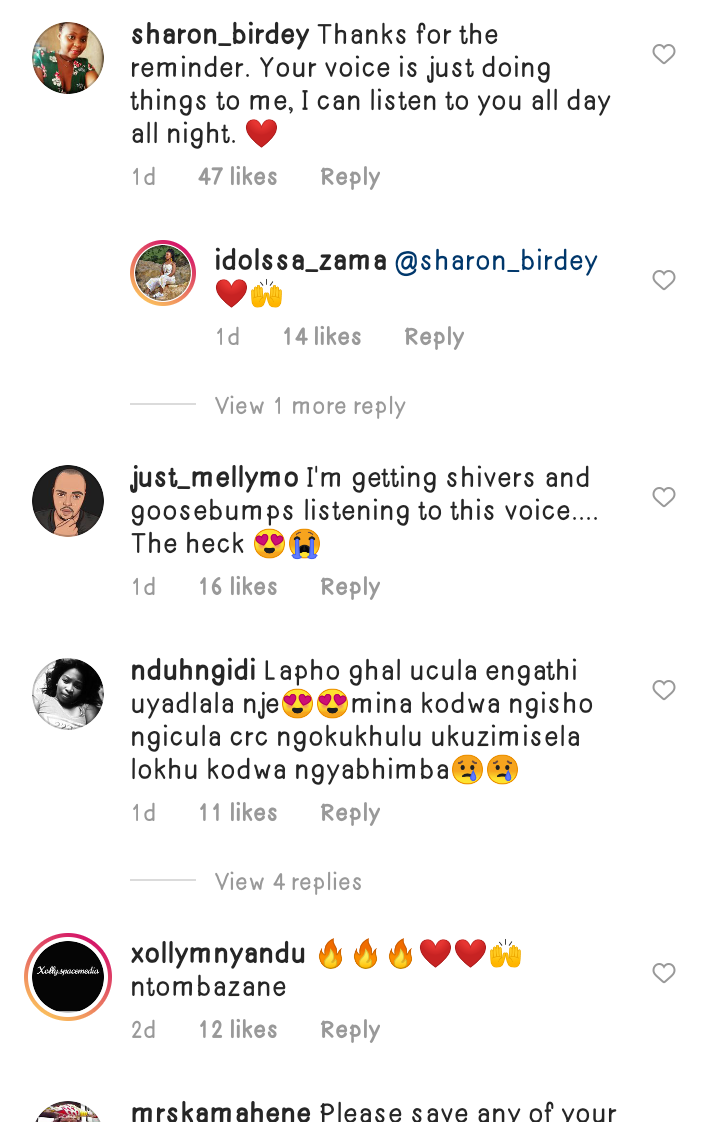Like nduhngidi's comment
The image size is (720, 1122).
point(664,690)
